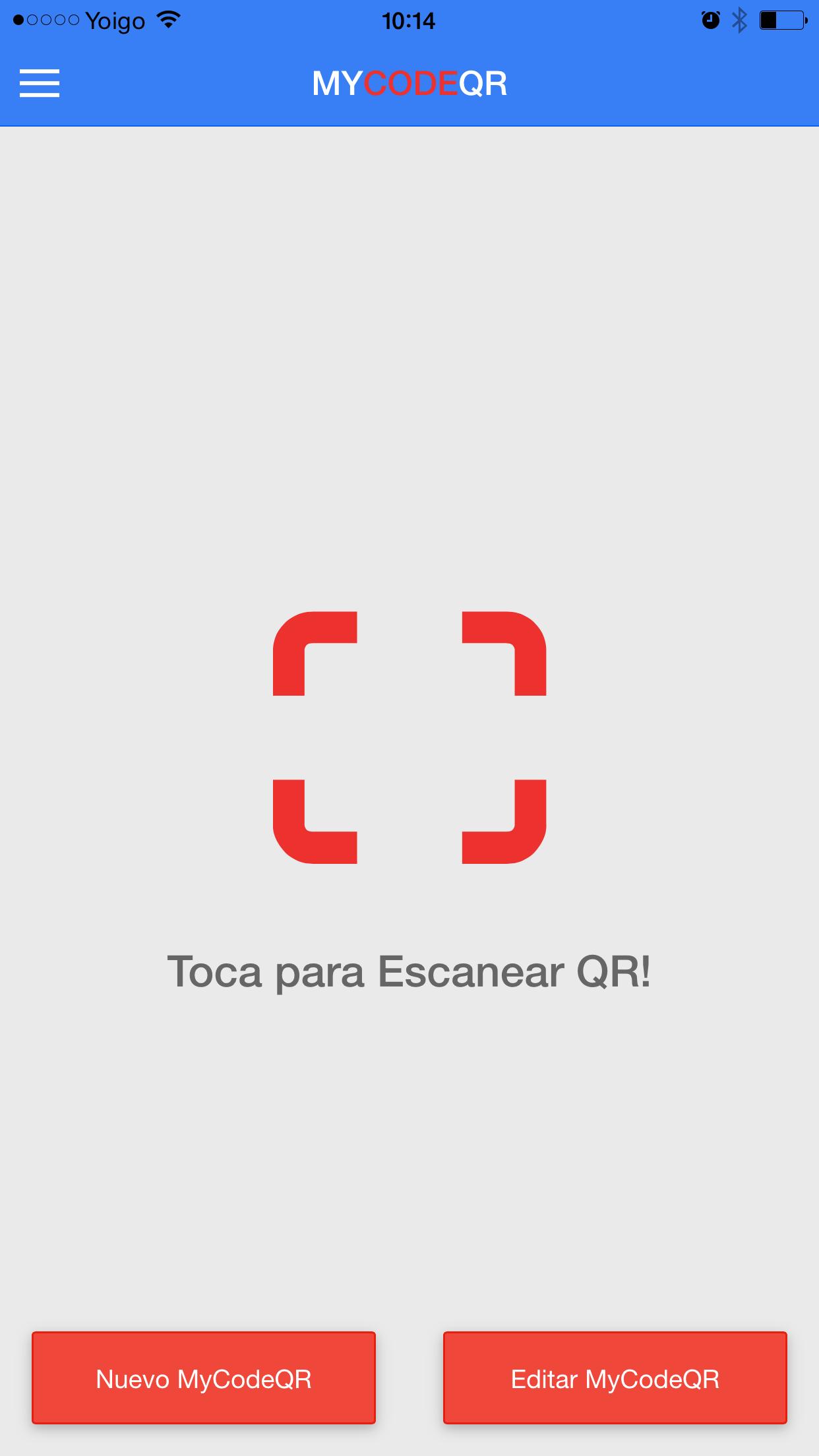Open Editar MyCodeQR
The image size is (819, 1456).
[615, 1378]
